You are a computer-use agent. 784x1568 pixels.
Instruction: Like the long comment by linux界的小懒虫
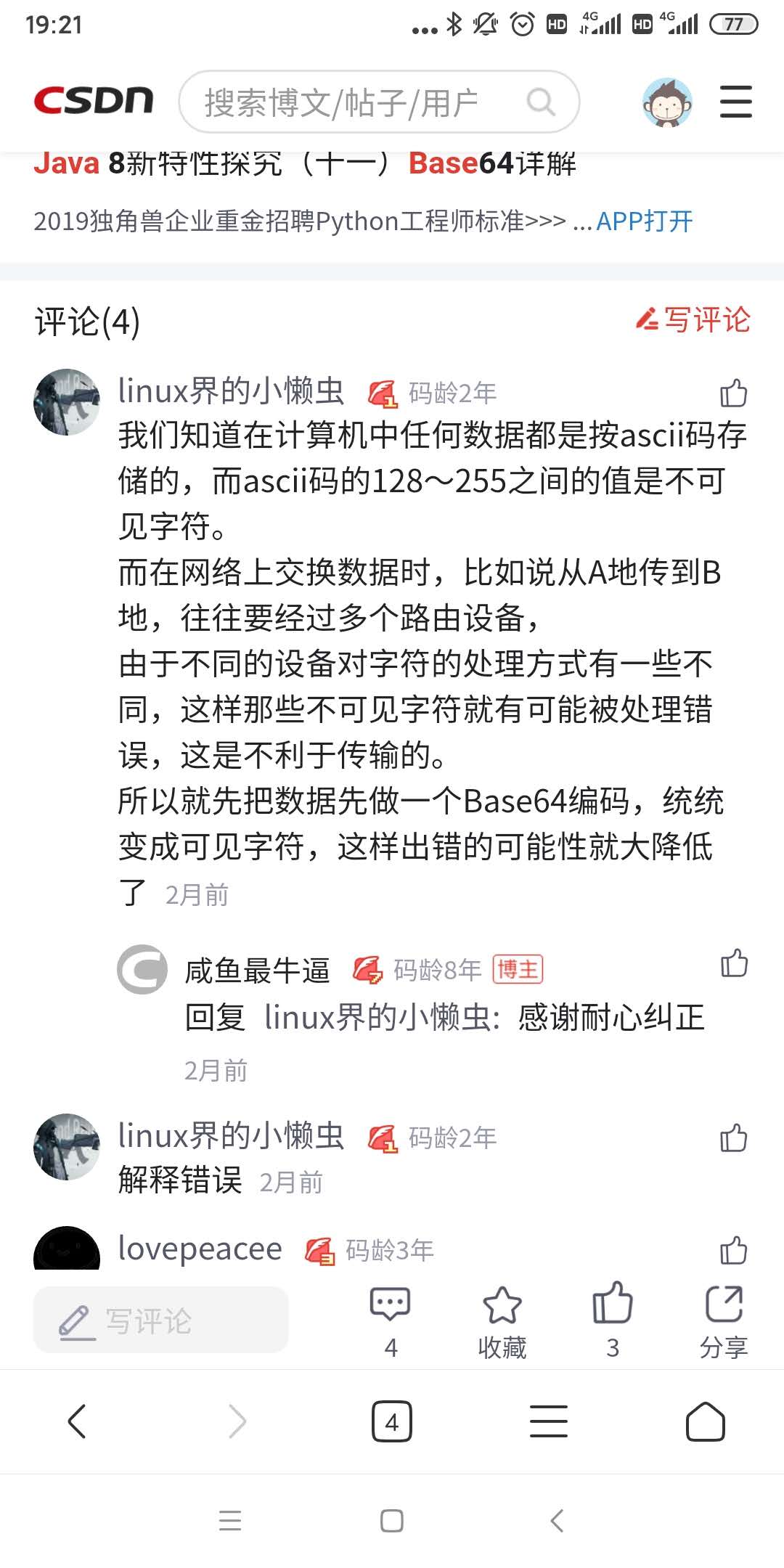733,393
